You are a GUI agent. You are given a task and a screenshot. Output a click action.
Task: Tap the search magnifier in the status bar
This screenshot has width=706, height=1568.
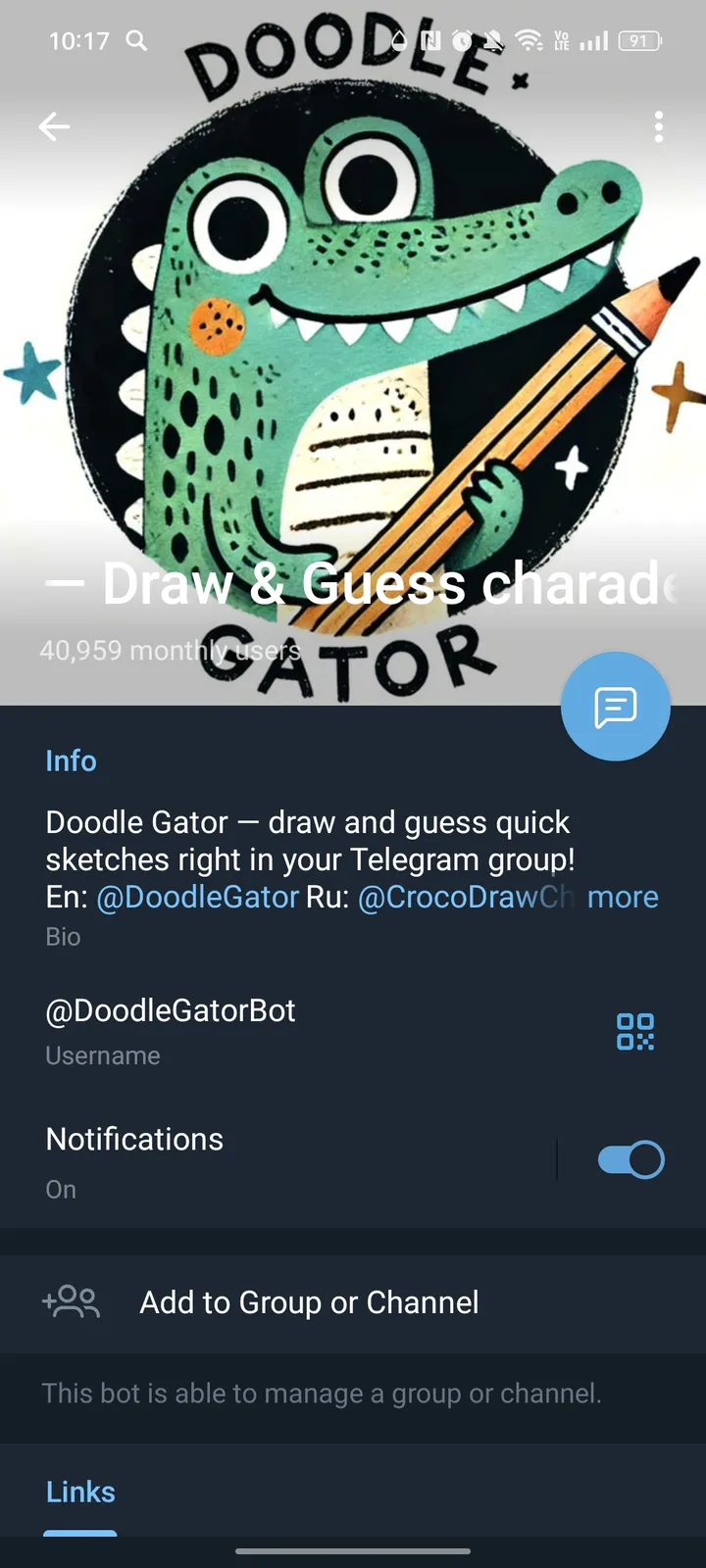coord(136,41)
